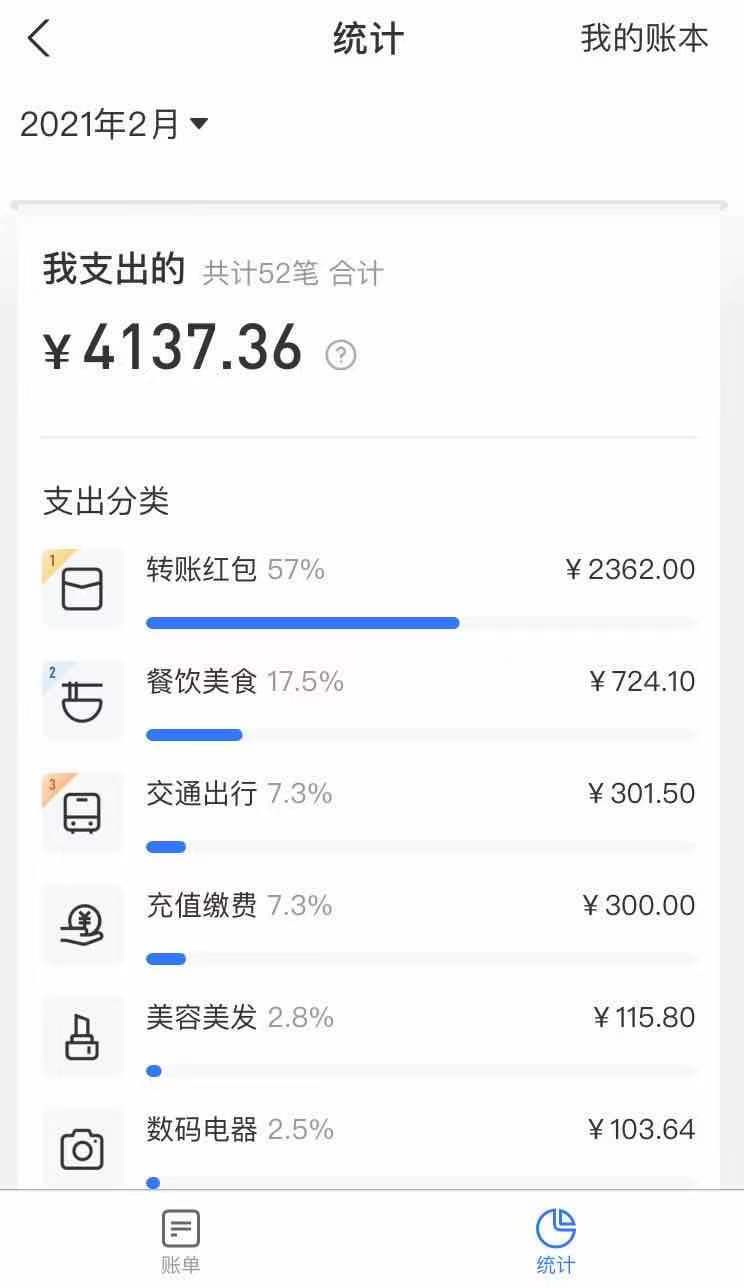Screen dimensions: 744x1288
Task: View 餐饮美食 expense details
Action: coord(369,701)
